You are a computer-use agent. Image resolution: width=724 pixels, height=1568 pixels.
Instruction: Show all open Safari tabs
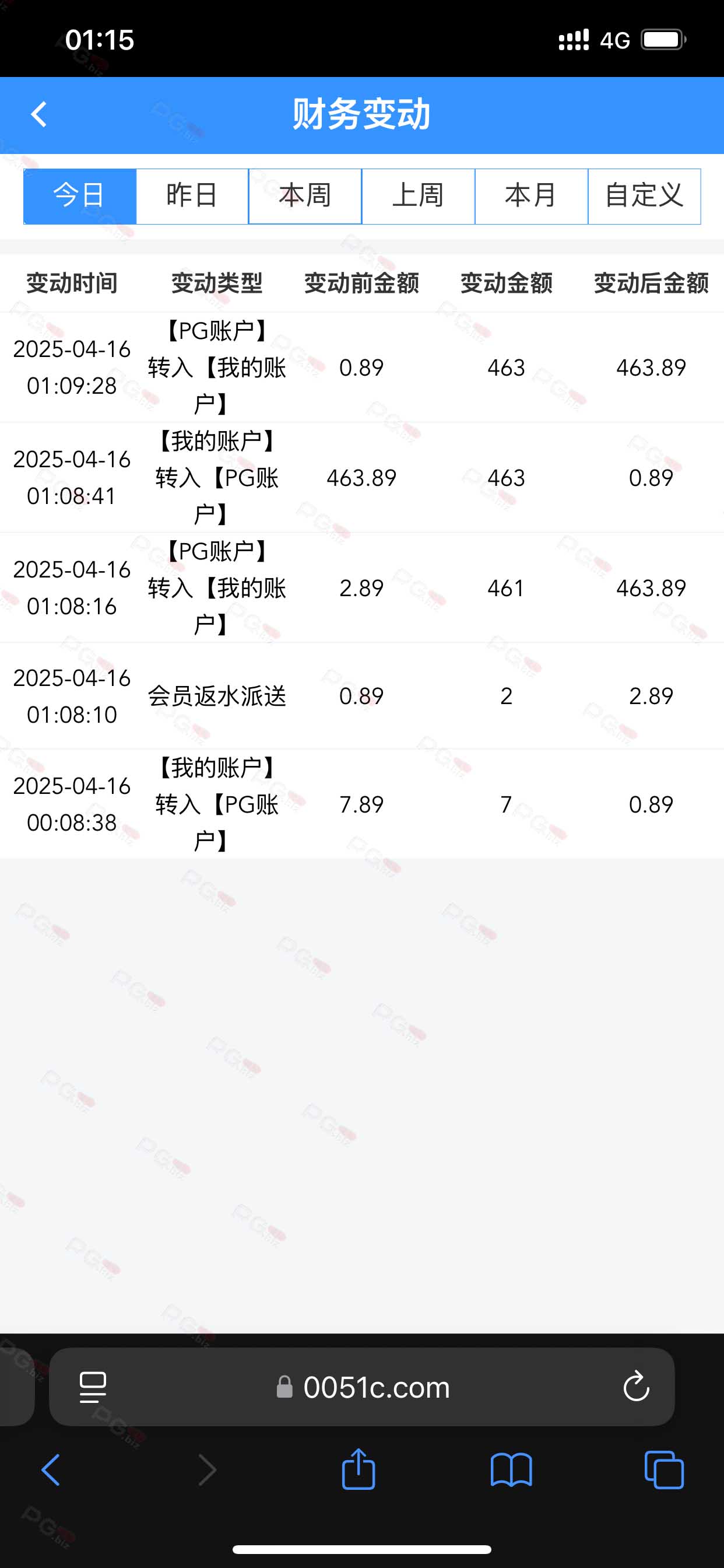coord(664,1469)
